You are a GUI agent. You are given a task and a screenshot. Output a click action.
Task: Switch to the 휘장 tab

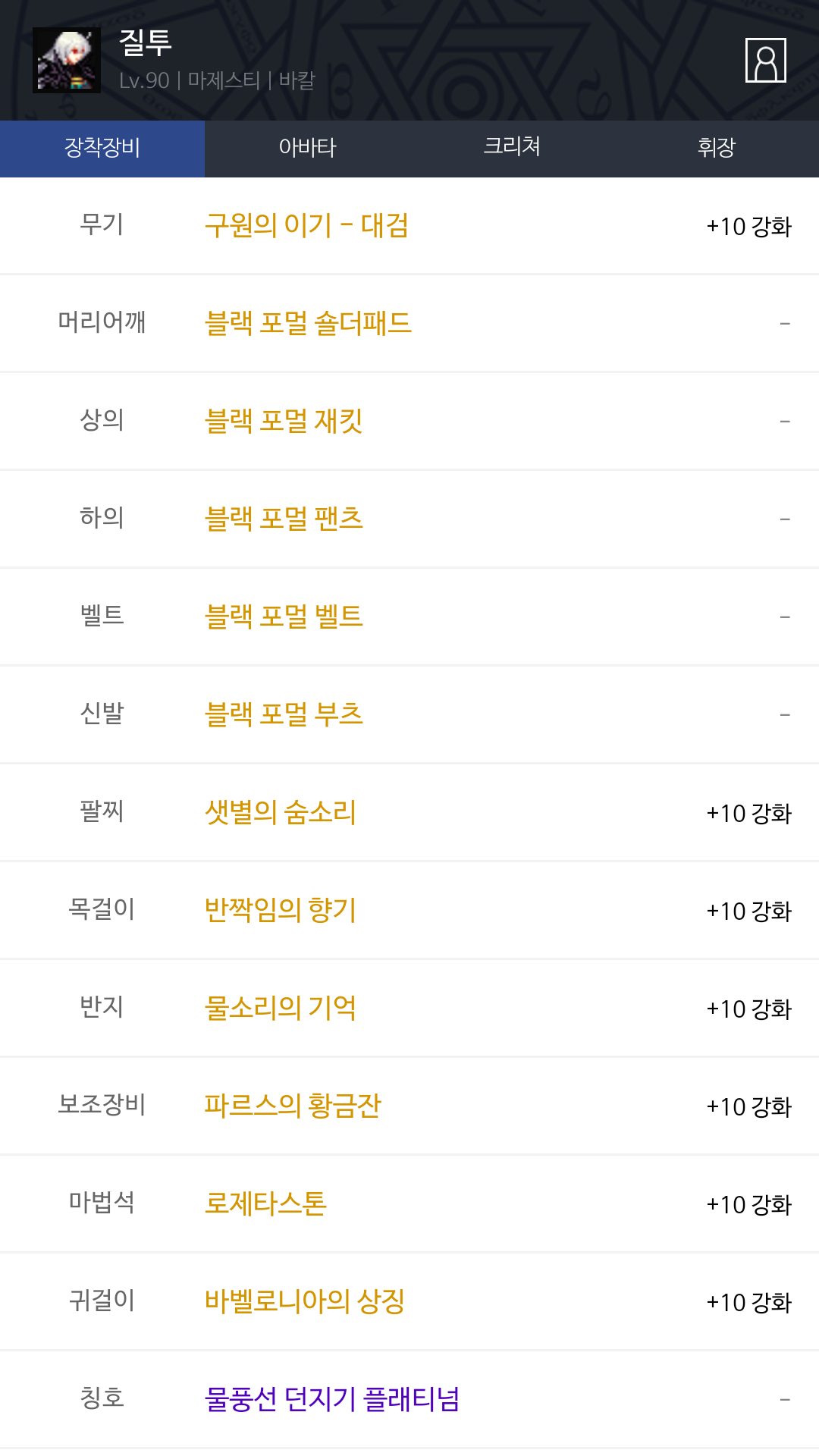(x=717, y=149)
